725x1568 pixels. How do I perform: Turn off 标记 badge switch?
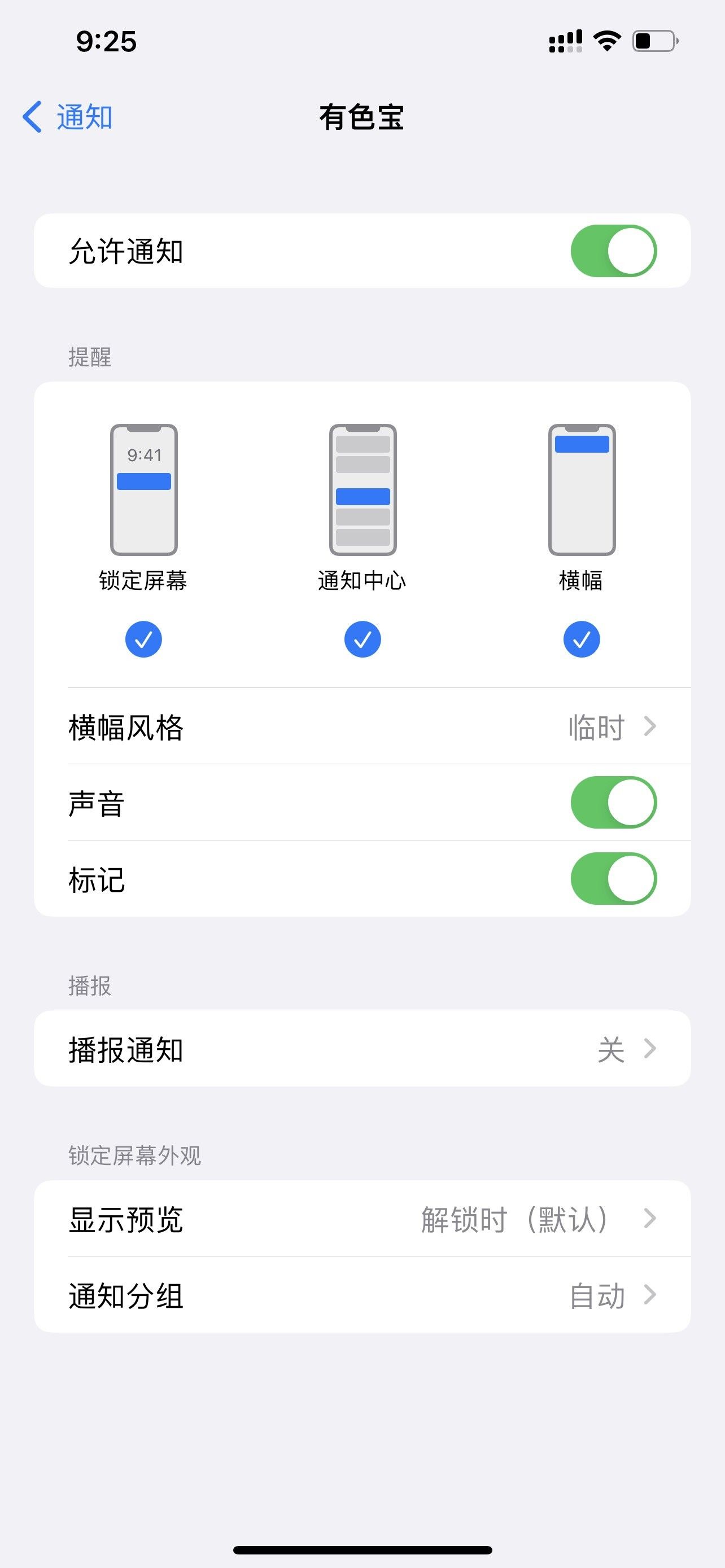[613, 878]
